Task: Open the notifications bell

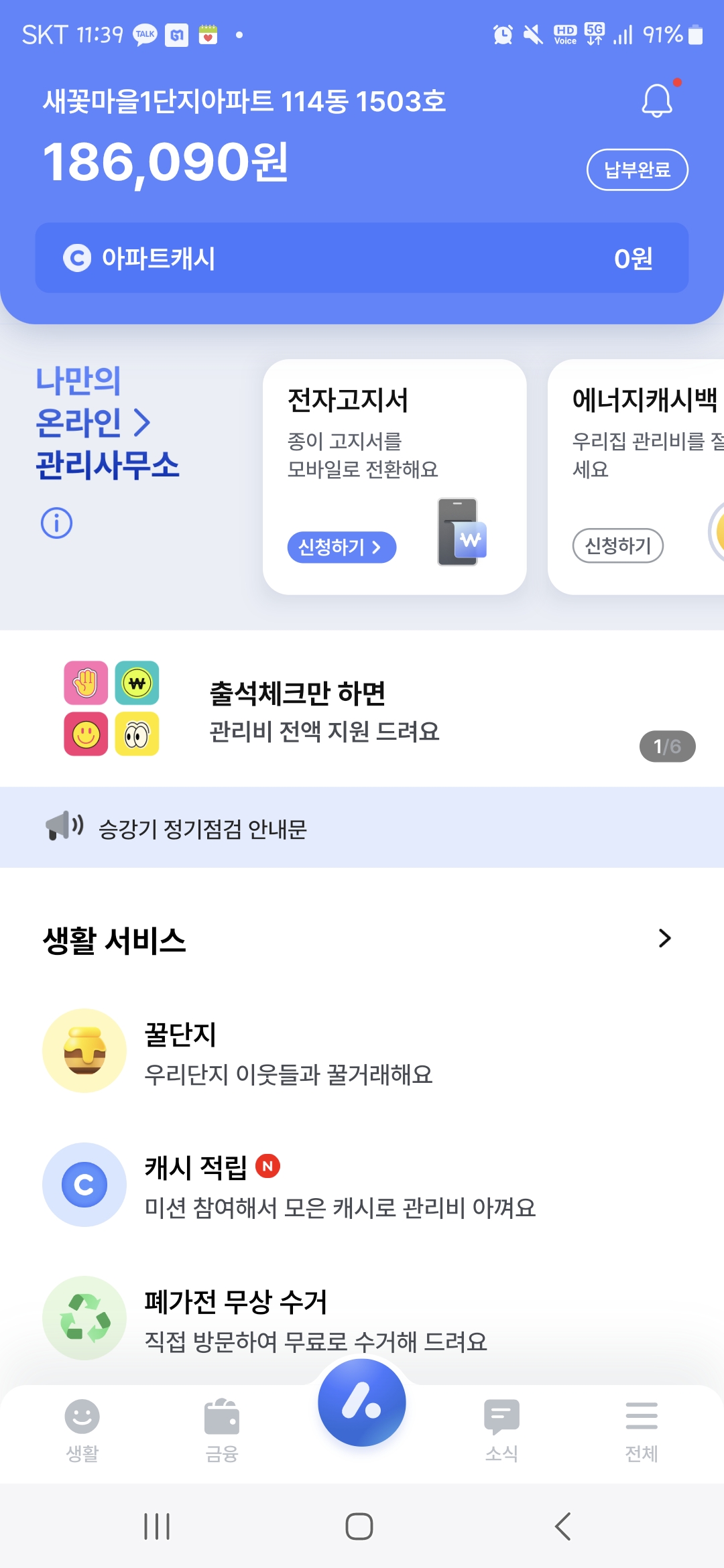Action: pos(657,101)
